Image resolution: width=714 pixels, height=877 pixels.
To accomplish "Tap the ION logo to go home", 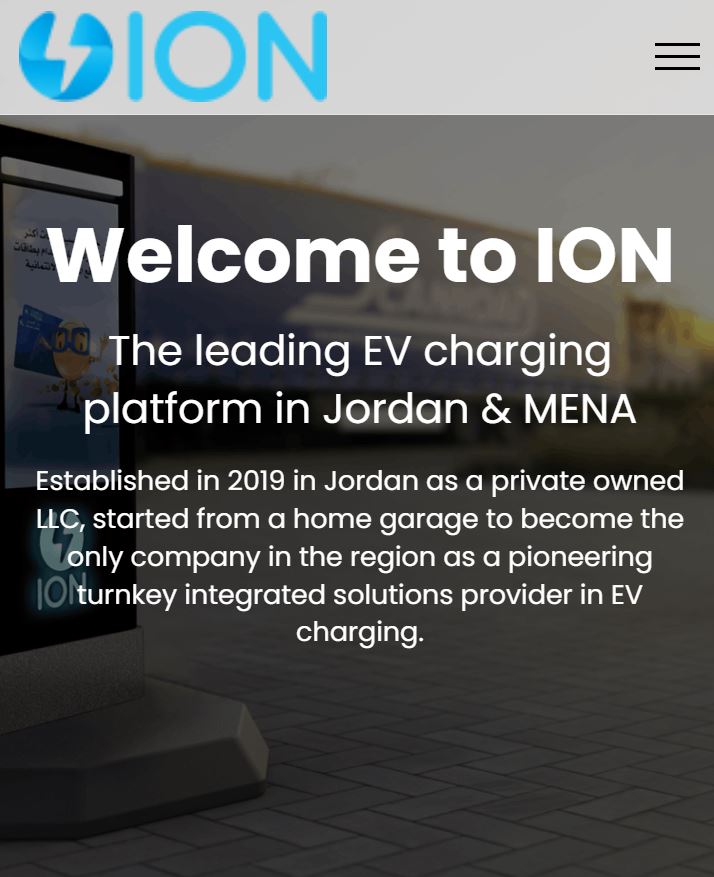I will pyautogui.click(x=173, y=56).
